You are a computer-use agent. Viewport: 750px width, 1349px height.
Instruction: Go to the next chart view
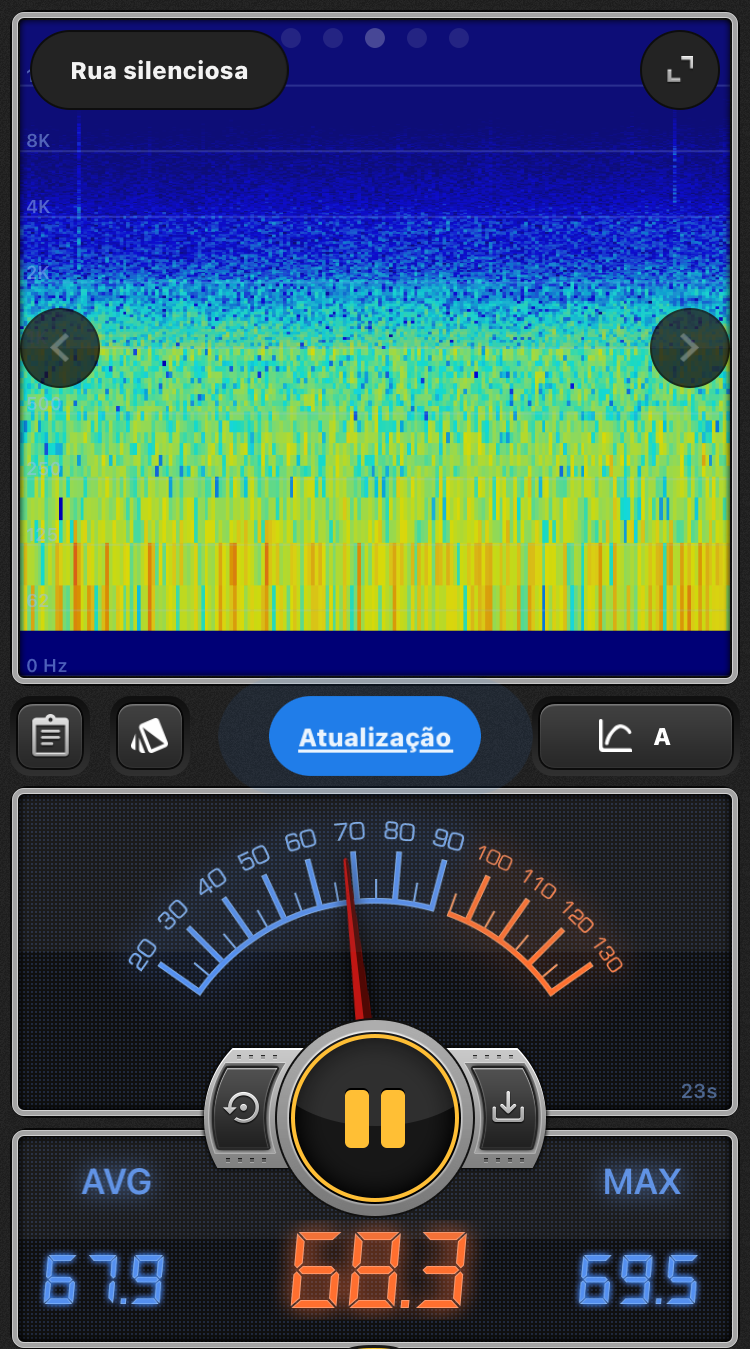pyautogui.click(x=689, y=348)
